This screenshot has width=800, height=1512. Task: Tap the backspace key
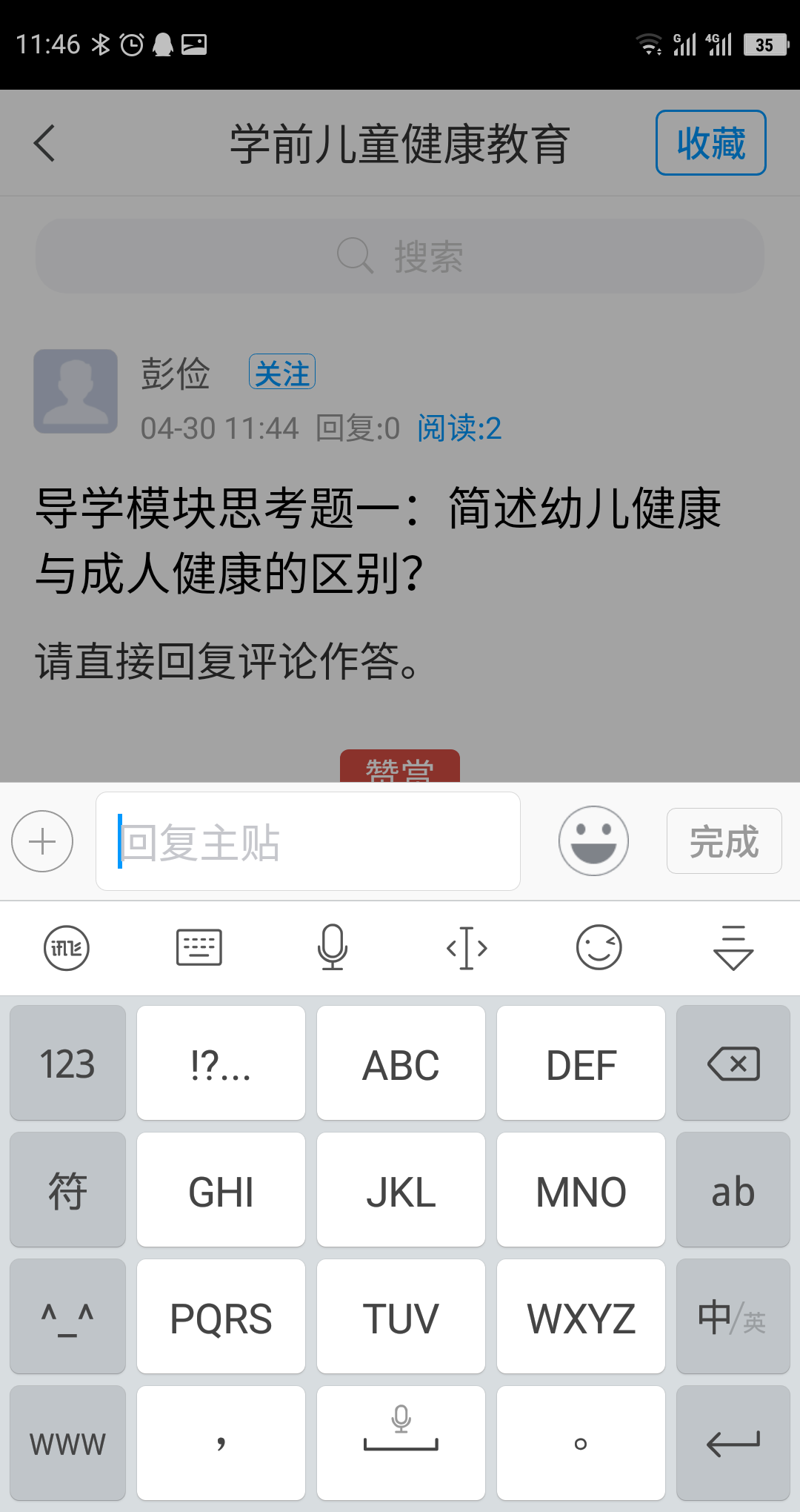[x=733, y=1064]
